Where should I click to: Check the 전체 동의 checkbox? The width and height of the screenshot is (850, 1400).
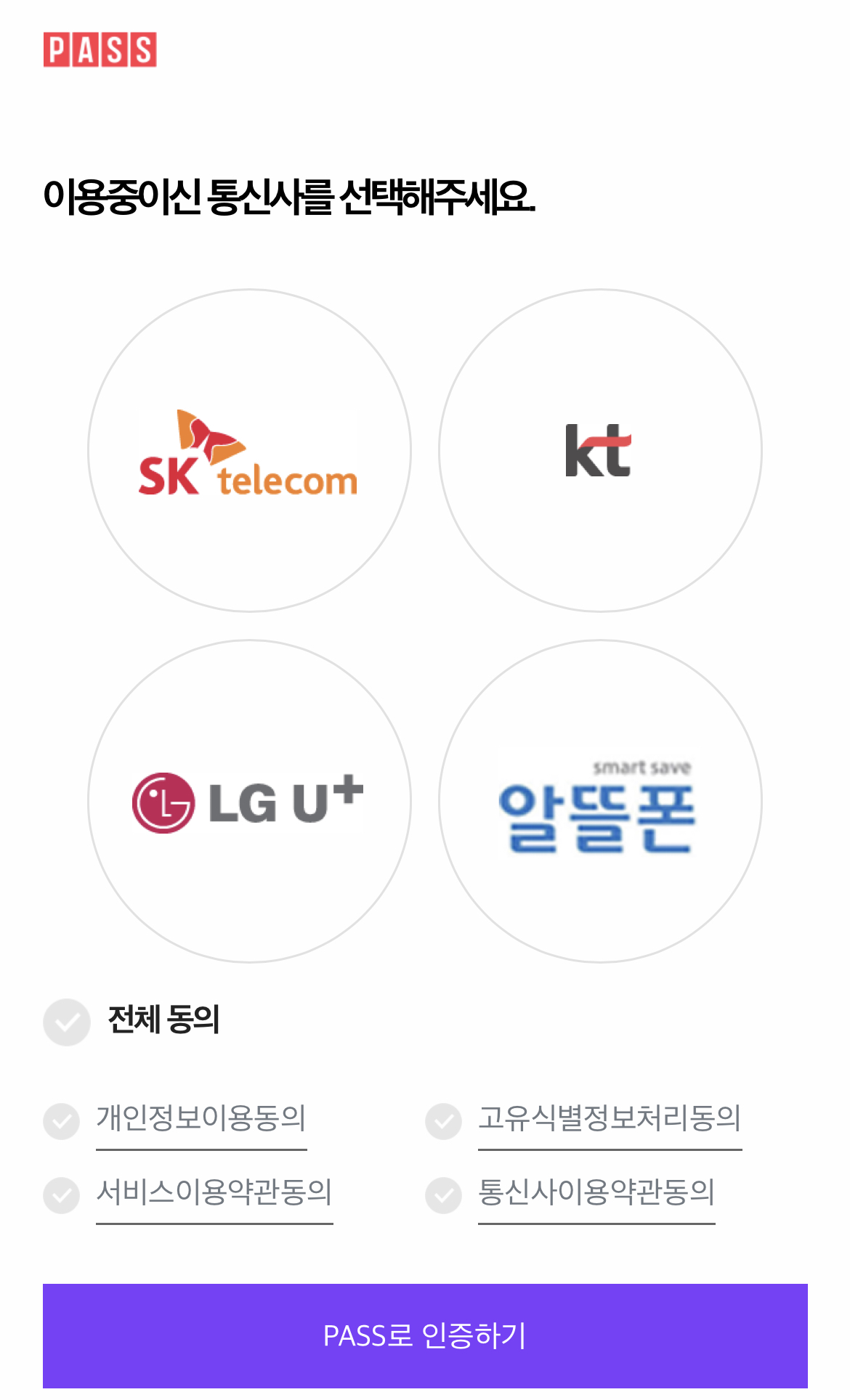(x=67, y=1022)
